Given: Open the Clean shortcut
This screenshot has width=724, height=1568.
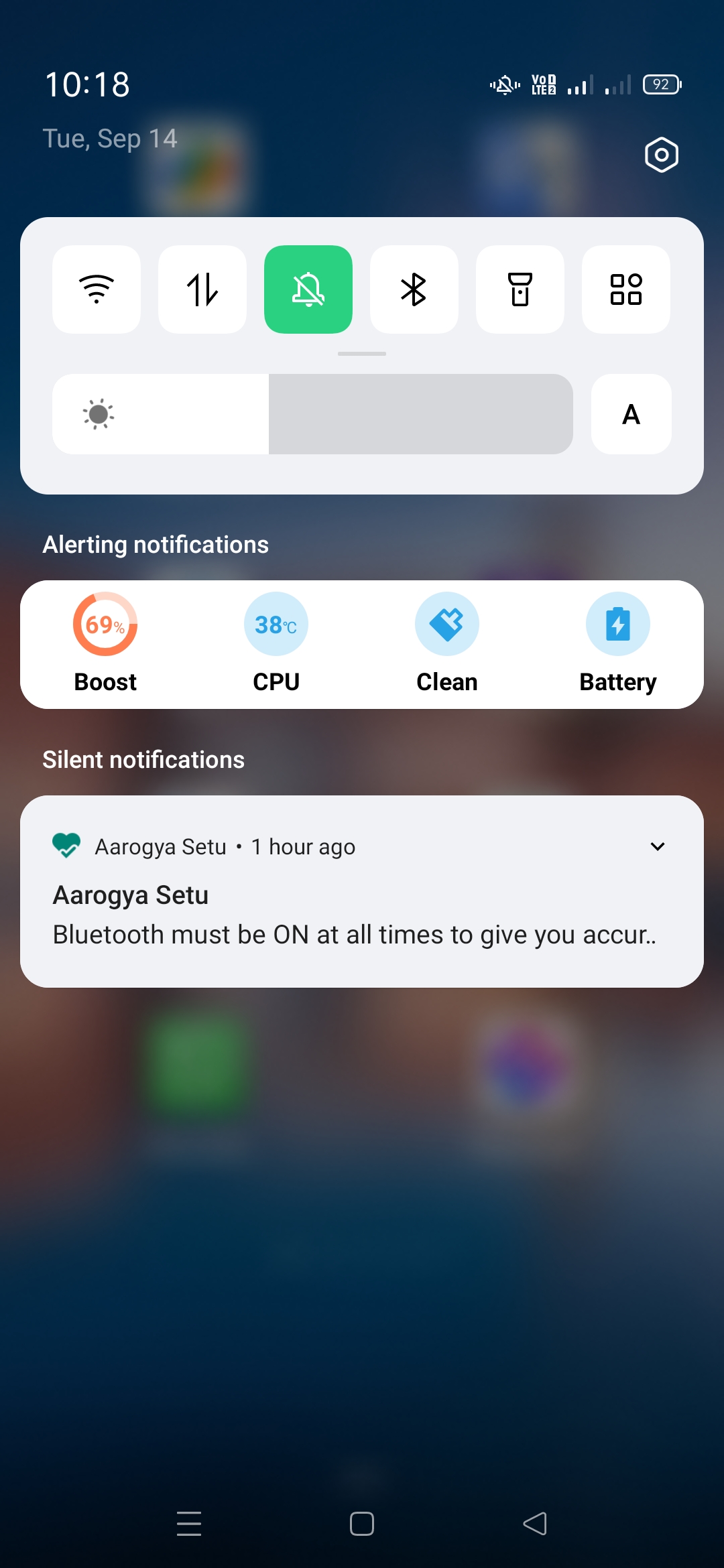Looking at the screenshot, I should point(447,643).
